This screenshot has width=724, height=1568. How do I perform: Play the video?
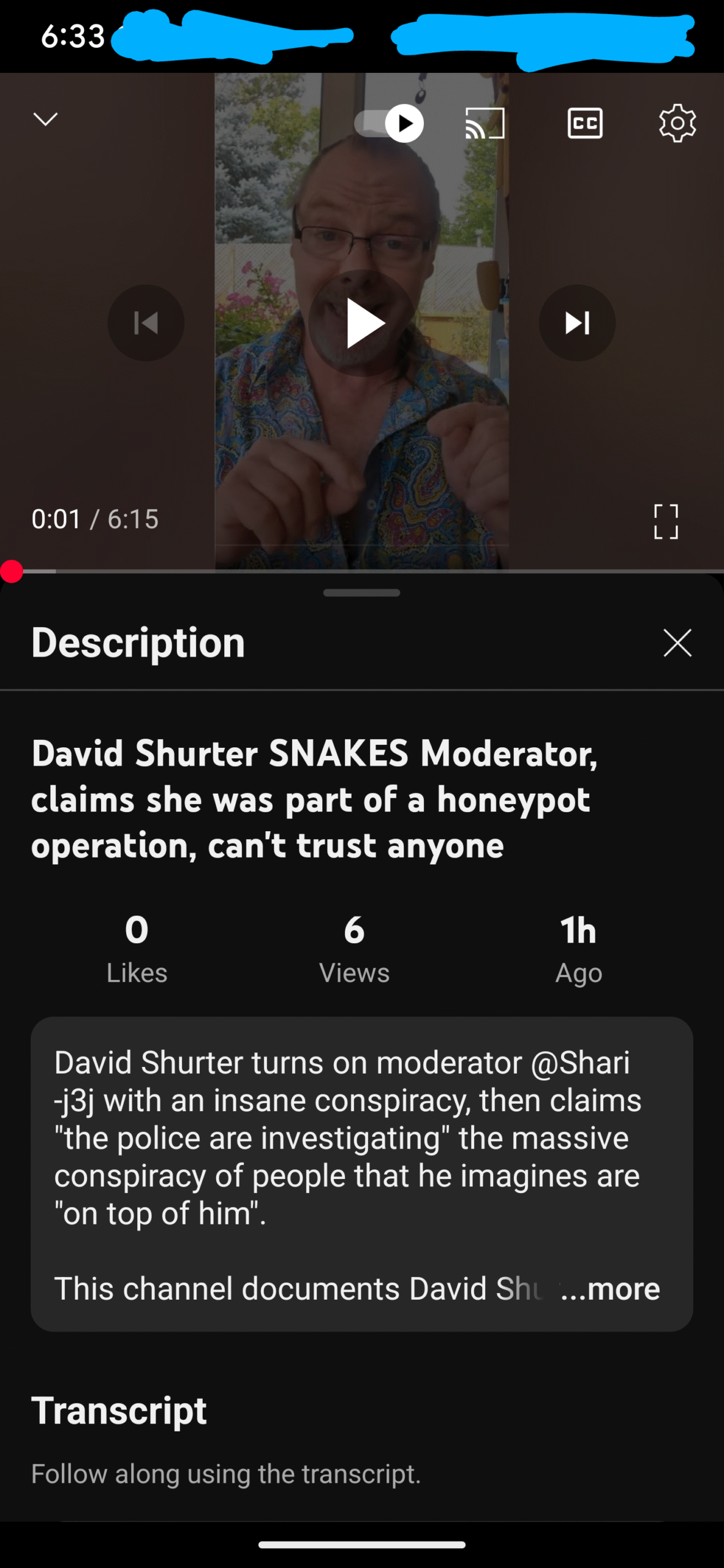pyautogui.click(x=362, y=323)
